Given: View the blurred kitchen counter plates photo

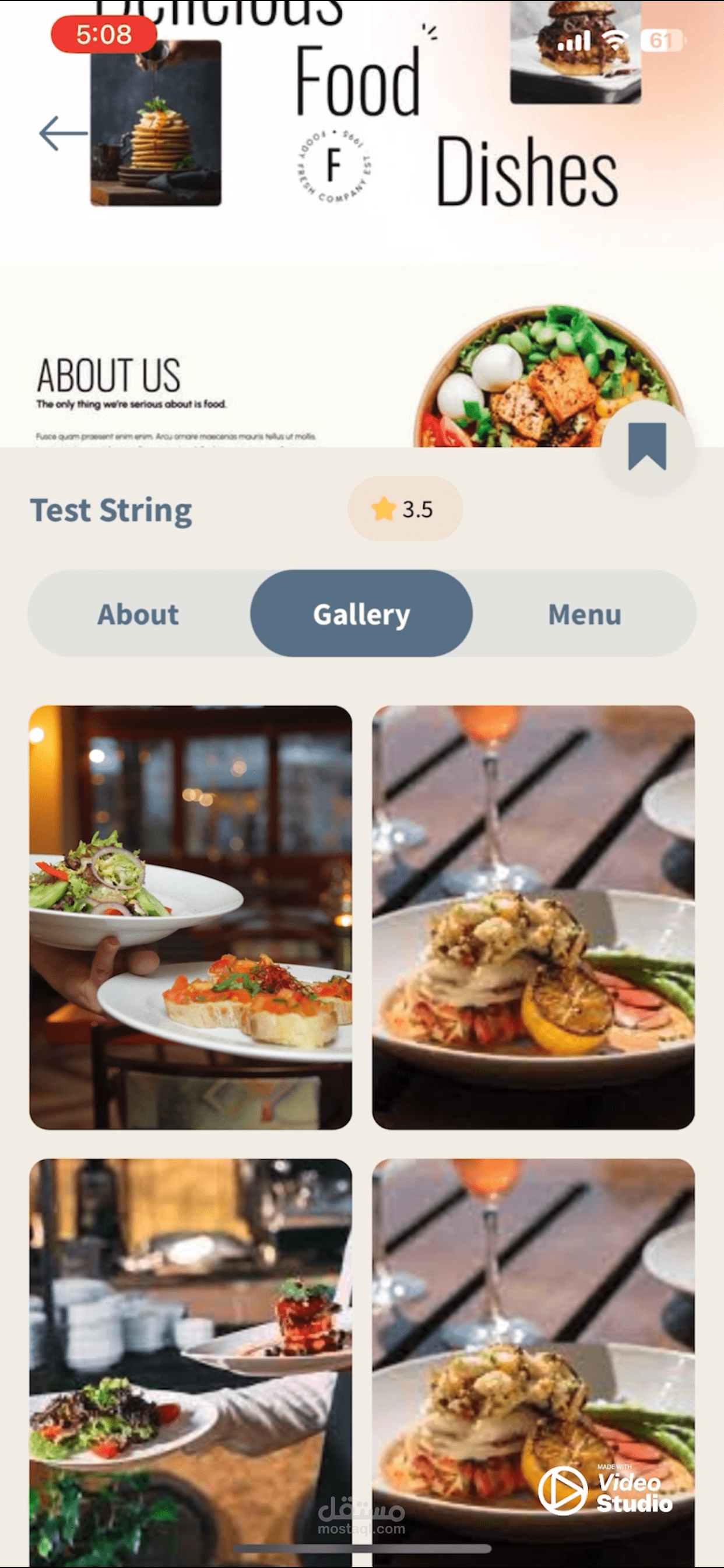Looking at the screenshot, I should point(191,1363).
